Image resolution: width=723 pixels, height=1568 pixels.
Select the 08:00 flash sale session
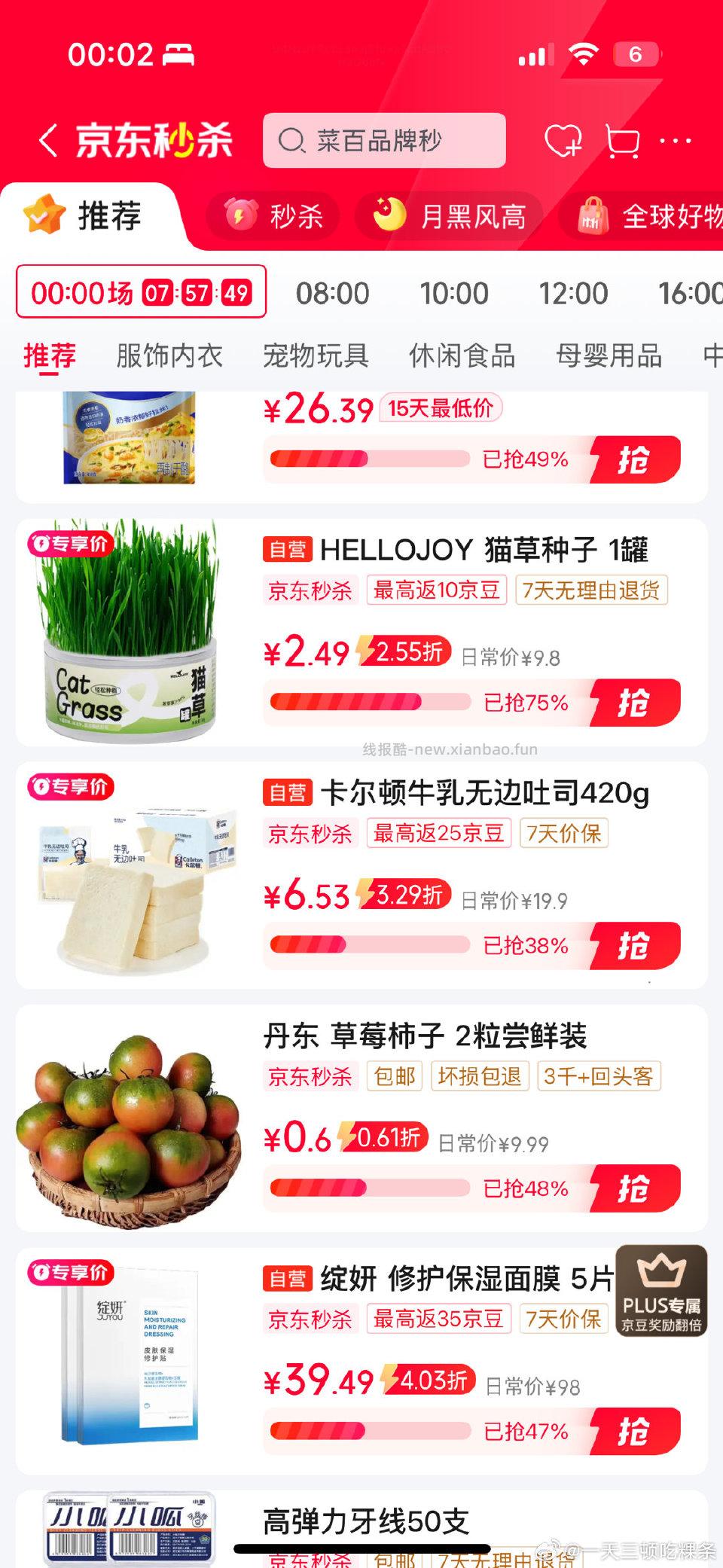tap(332, 293)
